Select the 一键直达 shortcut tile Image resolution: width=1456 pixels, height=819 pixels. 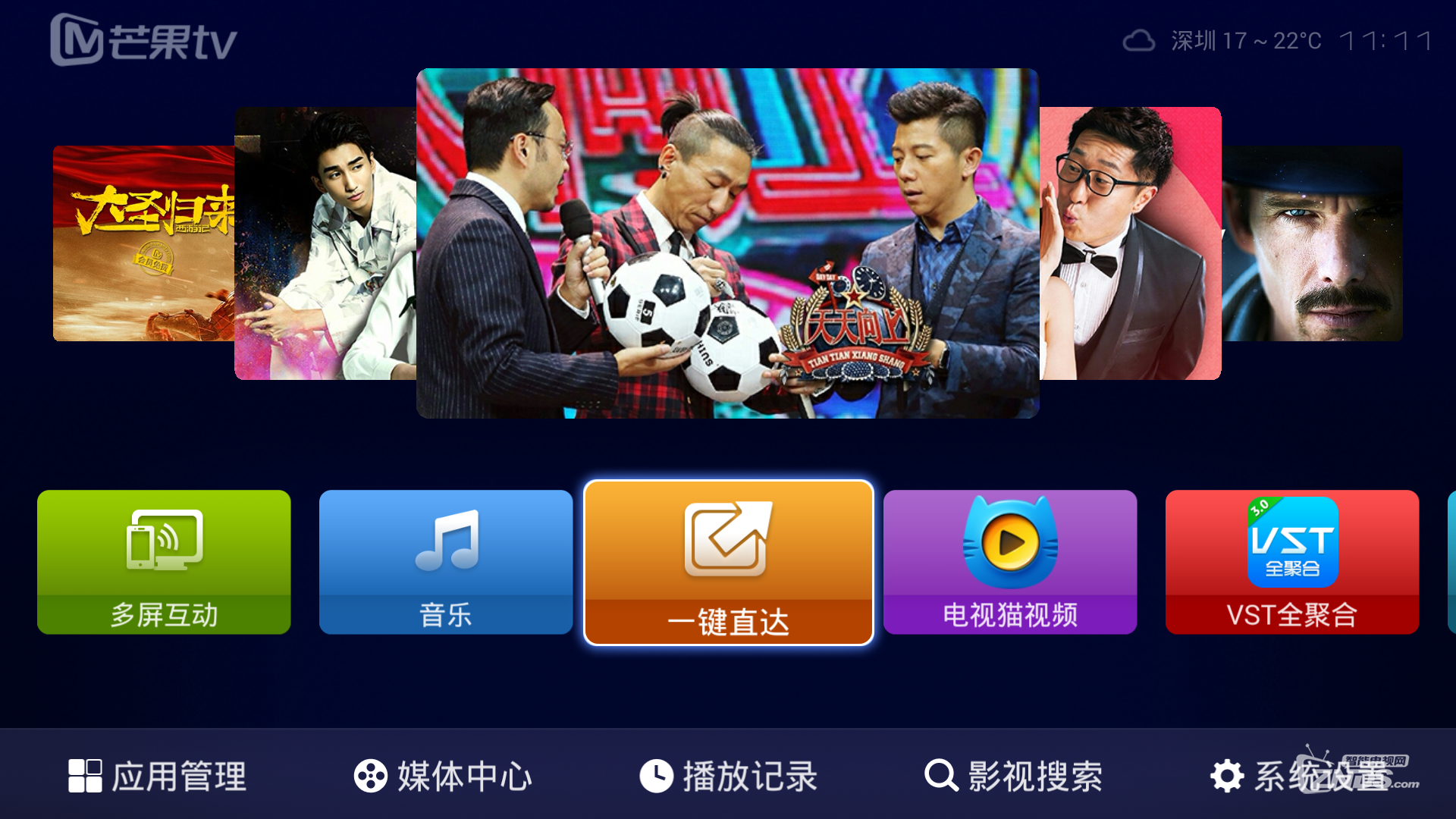click(x=728, y=563)
